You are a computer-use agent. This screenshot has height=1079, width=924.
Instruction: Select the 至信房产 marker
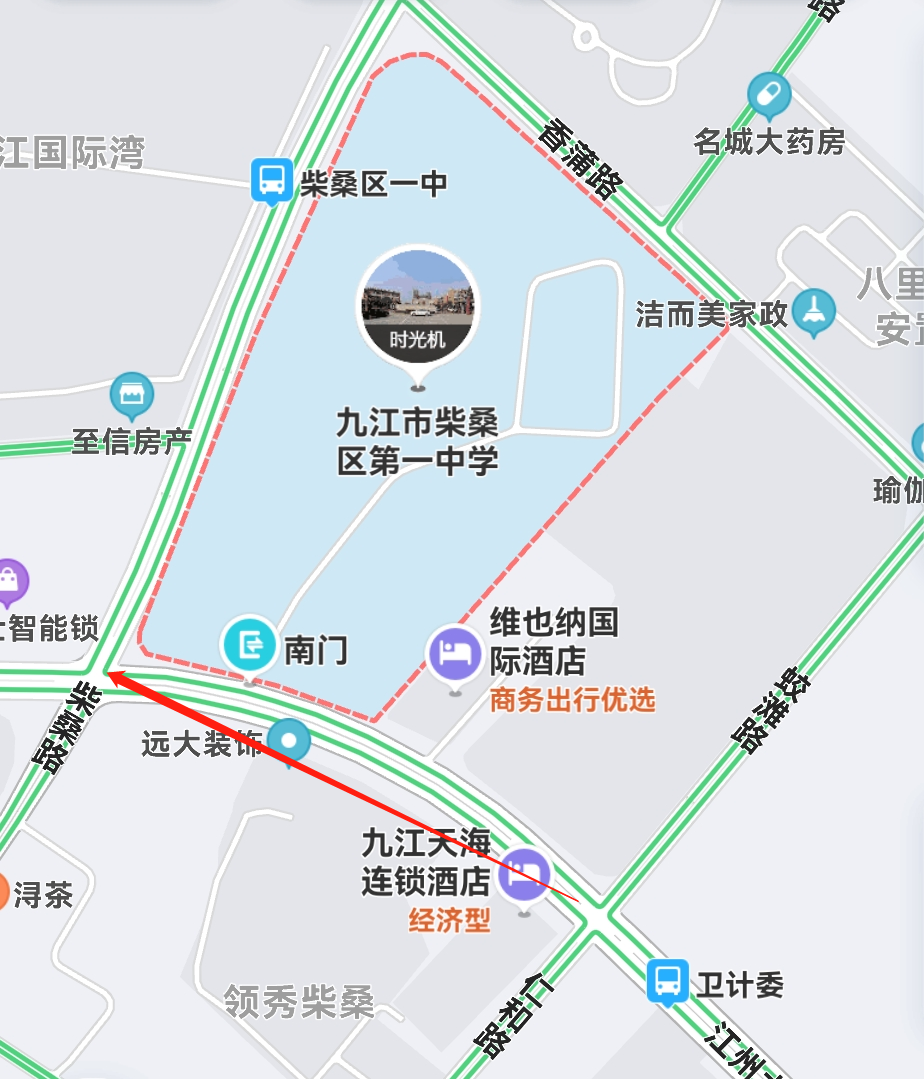132,397
